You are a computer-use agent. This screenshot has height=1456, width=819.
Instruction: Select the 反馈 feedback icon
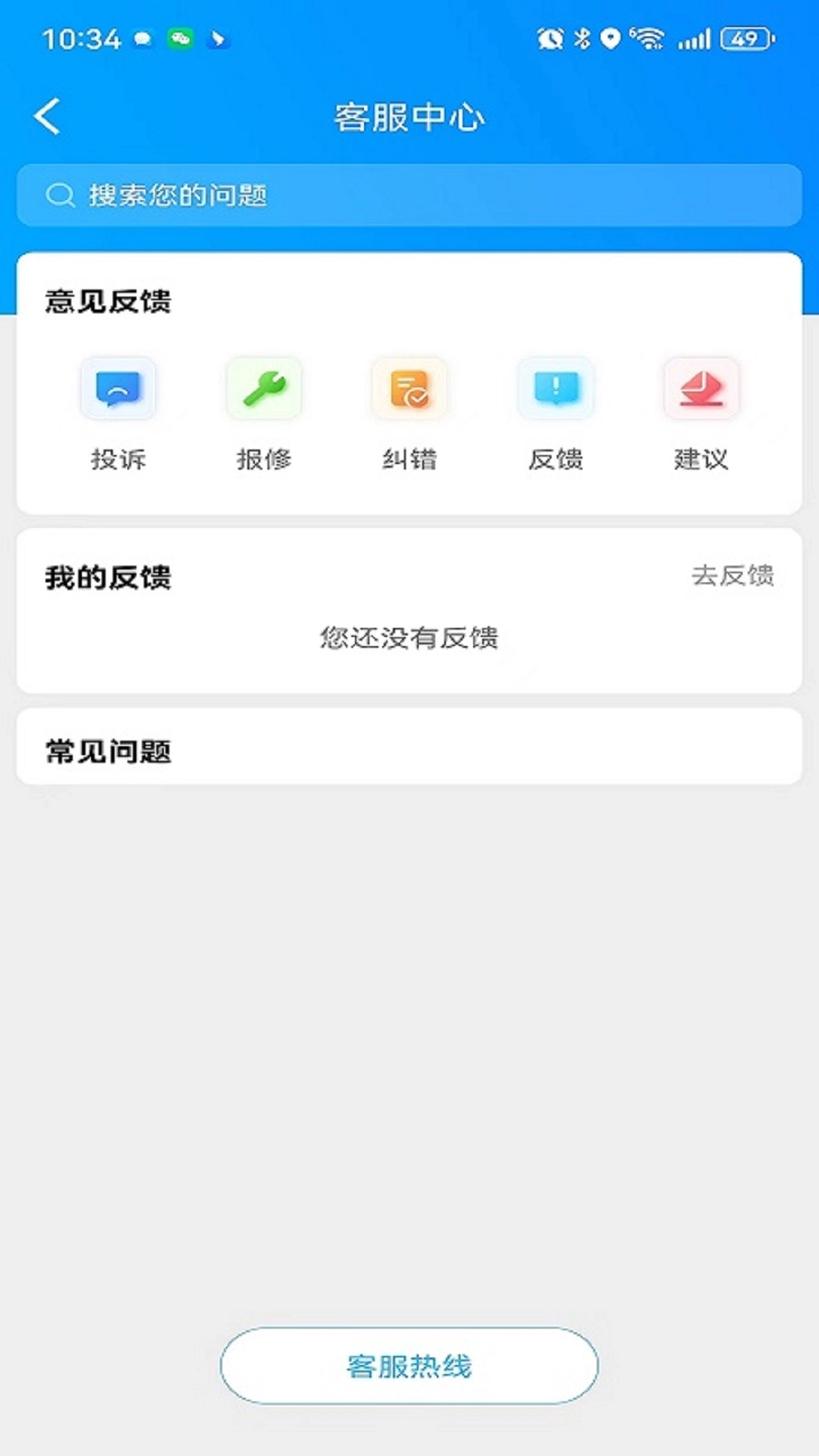(x=555, y=389)
